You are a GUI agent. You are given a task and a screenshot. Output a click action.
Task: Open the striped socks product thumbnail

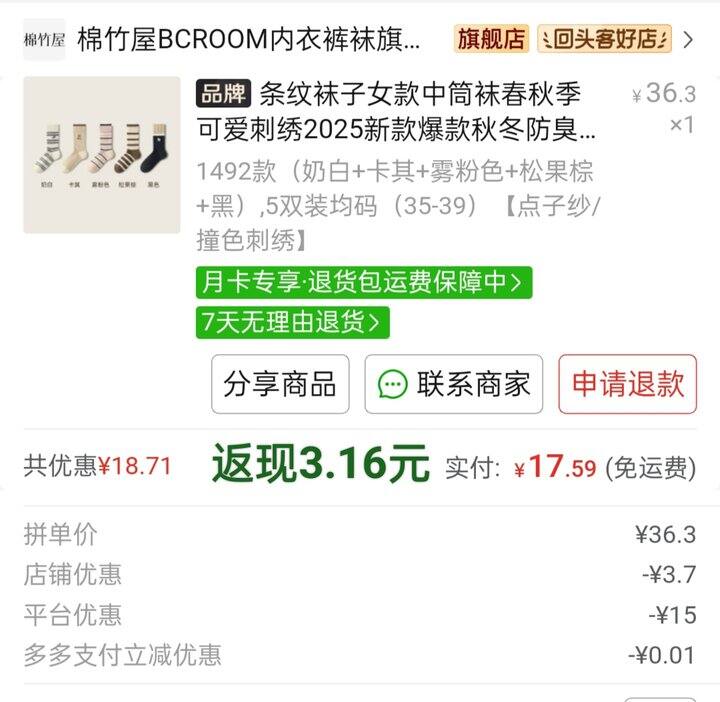pos(101,155)
